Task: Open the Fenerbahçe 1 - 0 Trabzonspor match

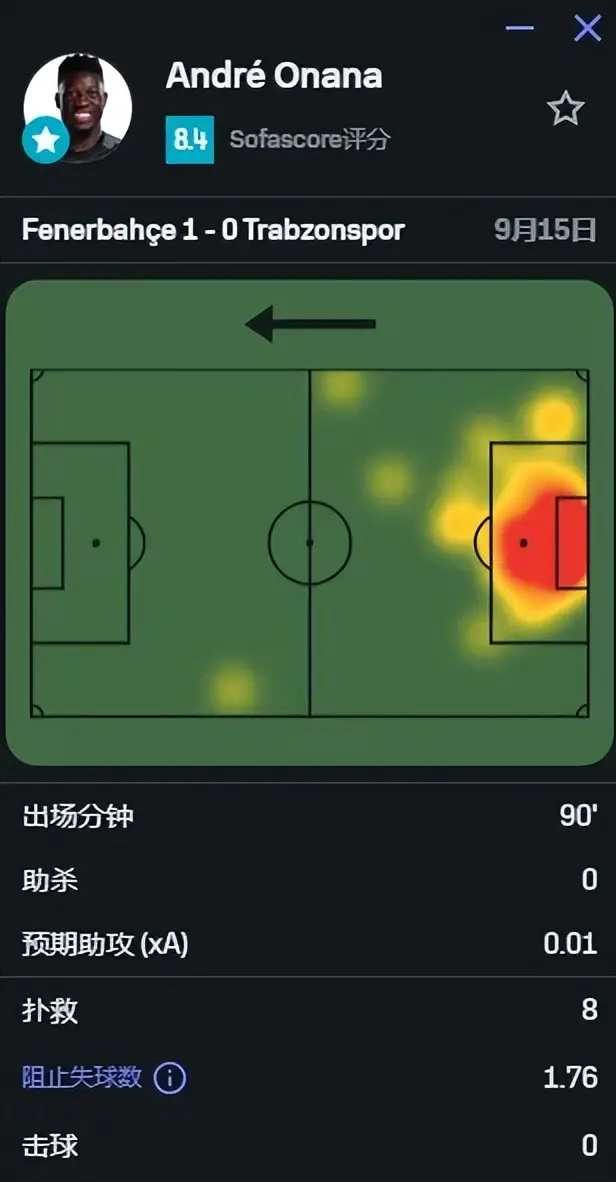Action: (x=213, y=230)
